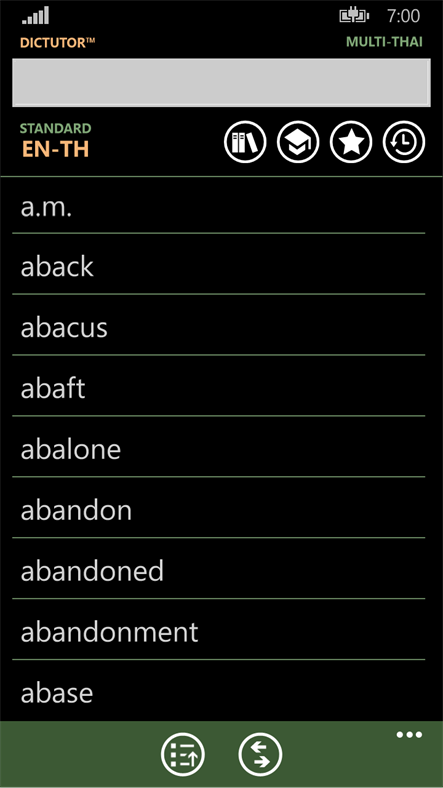This screenshot has width=443, height=788.
Task: Swap the translation direction arrows
Action: tap(260, 754)
